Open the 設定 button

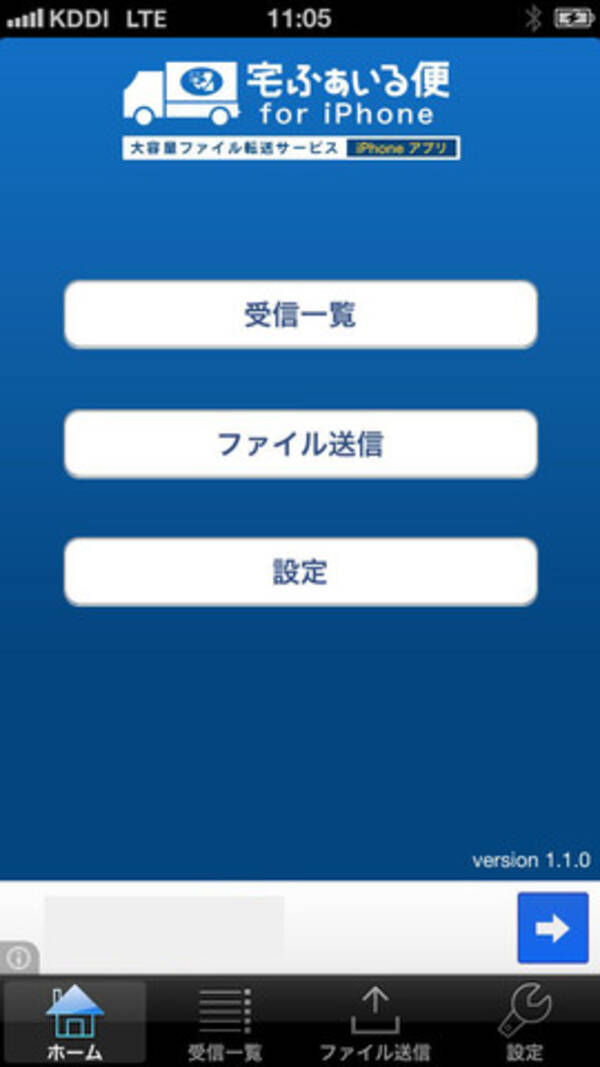[x=300, y=572]
